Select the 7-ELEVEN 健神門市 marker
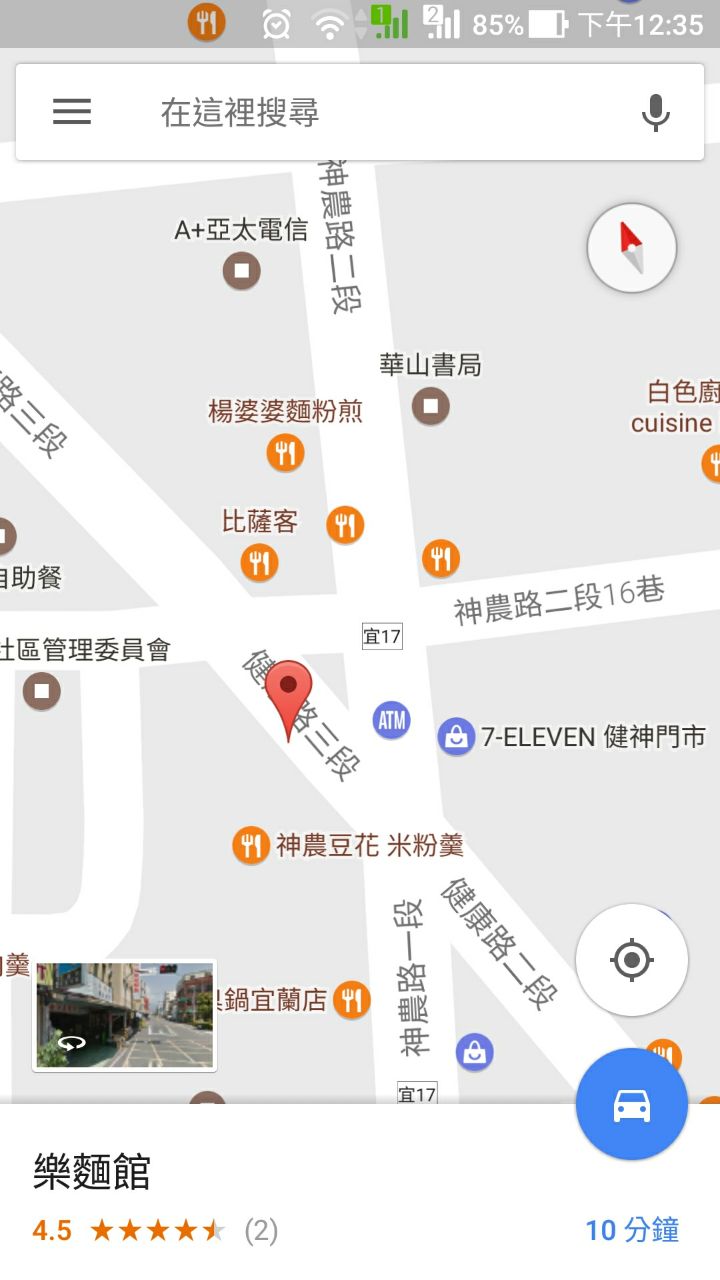The height and width of the screenshot is (1280, 720). tap(456, 738)
